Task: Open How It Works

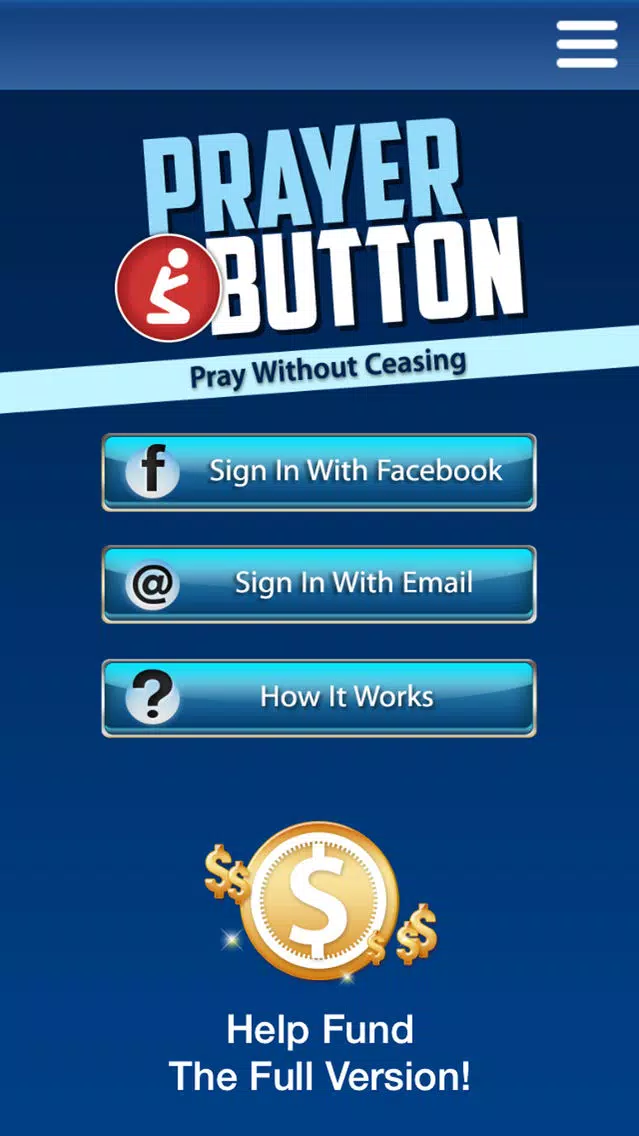Action: [319, 697]
